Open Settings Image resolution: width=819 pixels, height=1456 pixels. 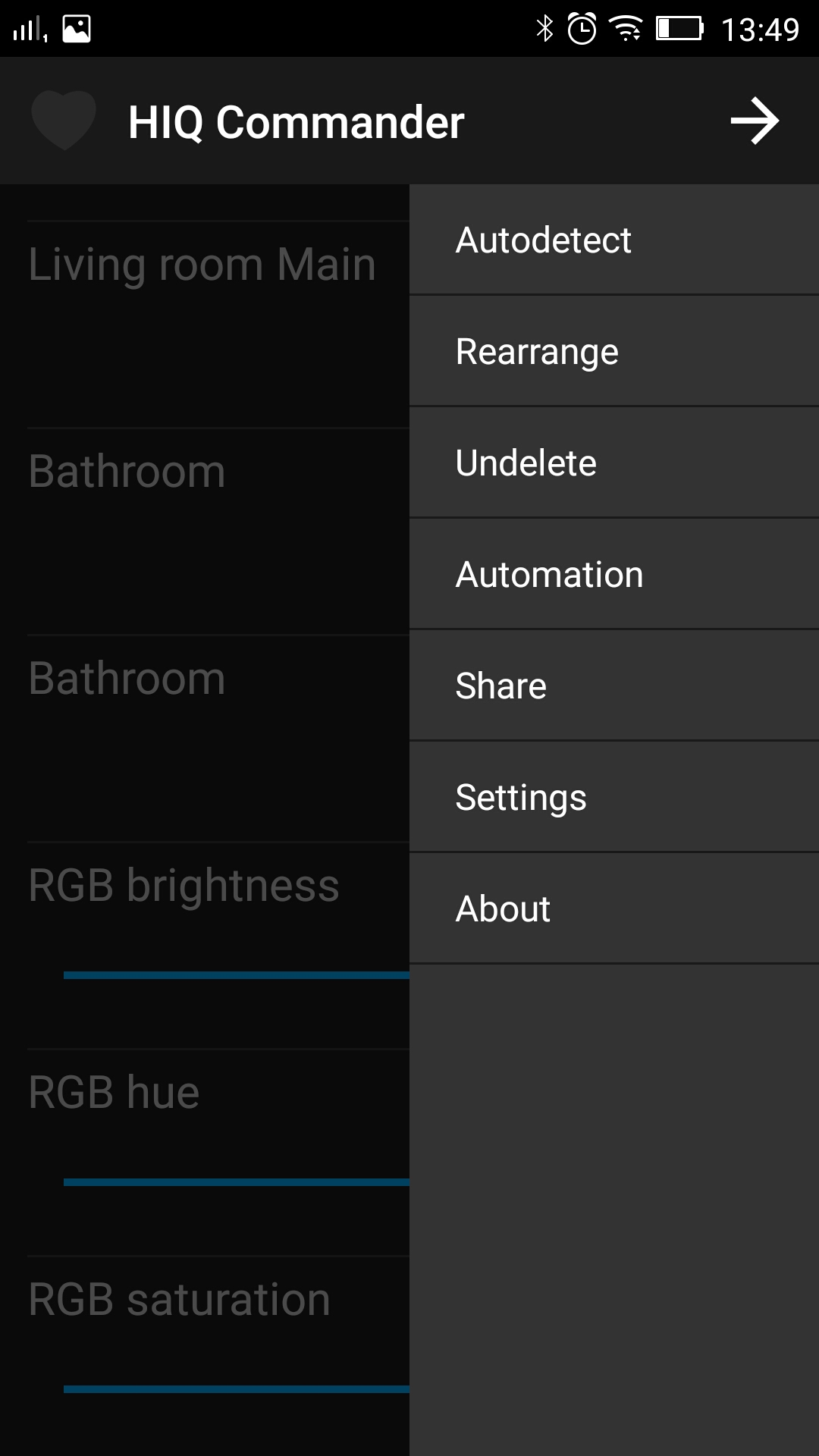(613, 798)
